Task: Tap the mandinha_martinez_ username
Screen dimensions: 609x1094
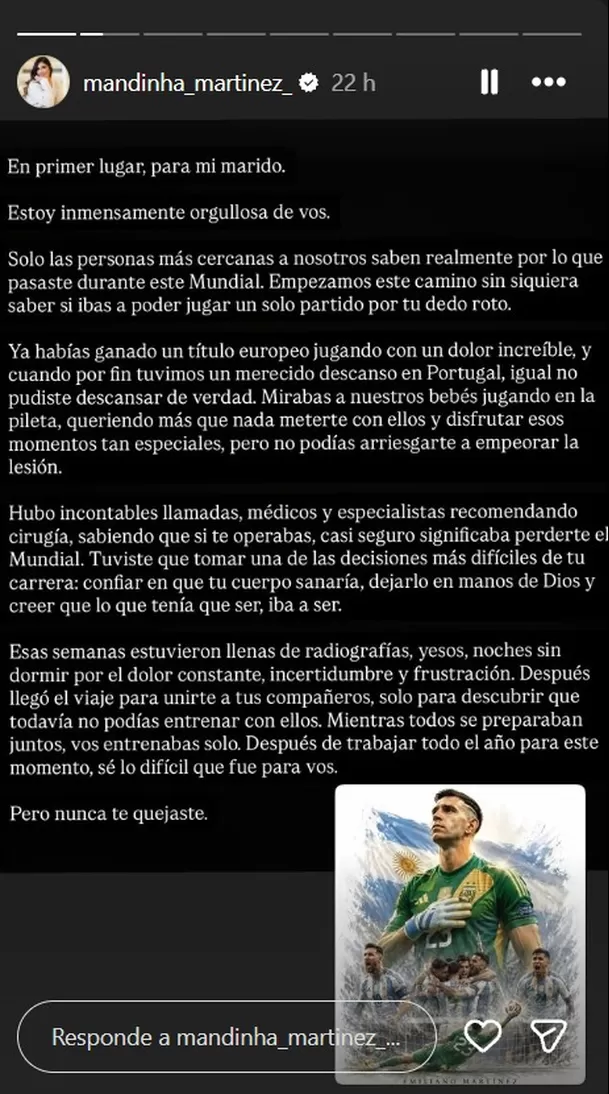Action: (187, 83)
